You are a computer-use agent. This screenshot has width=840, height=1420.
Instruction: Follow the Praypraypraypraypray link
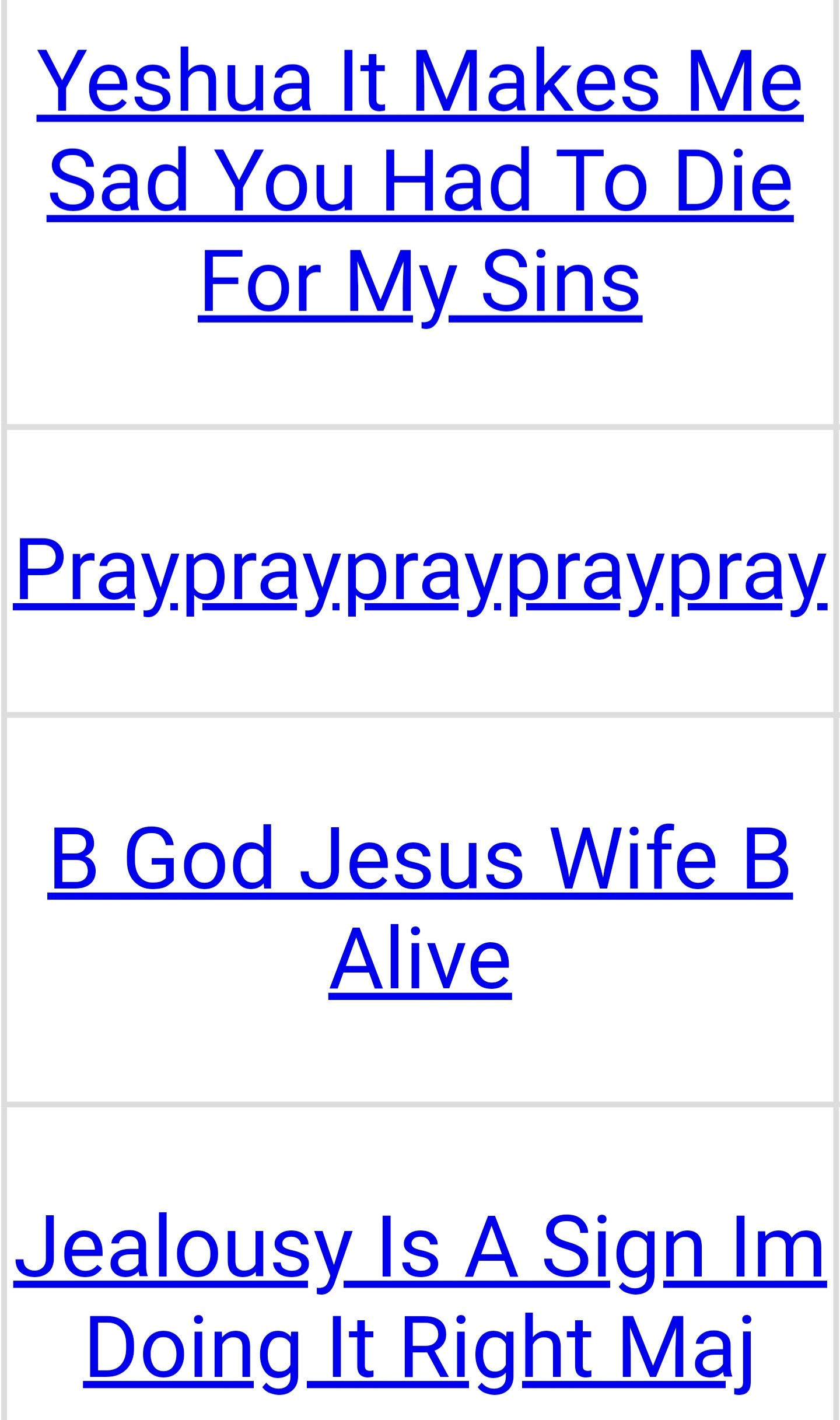click(x=420, y=572)
